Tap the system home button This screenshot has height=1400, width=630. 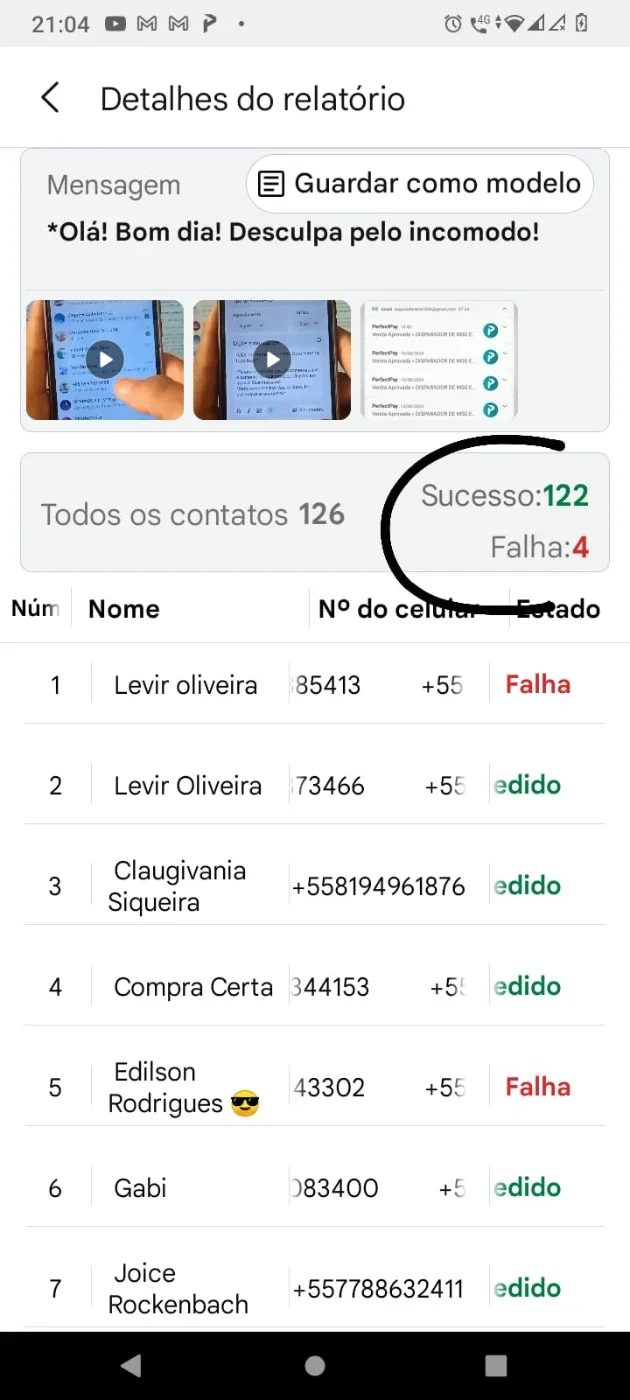coord(315,1365)
